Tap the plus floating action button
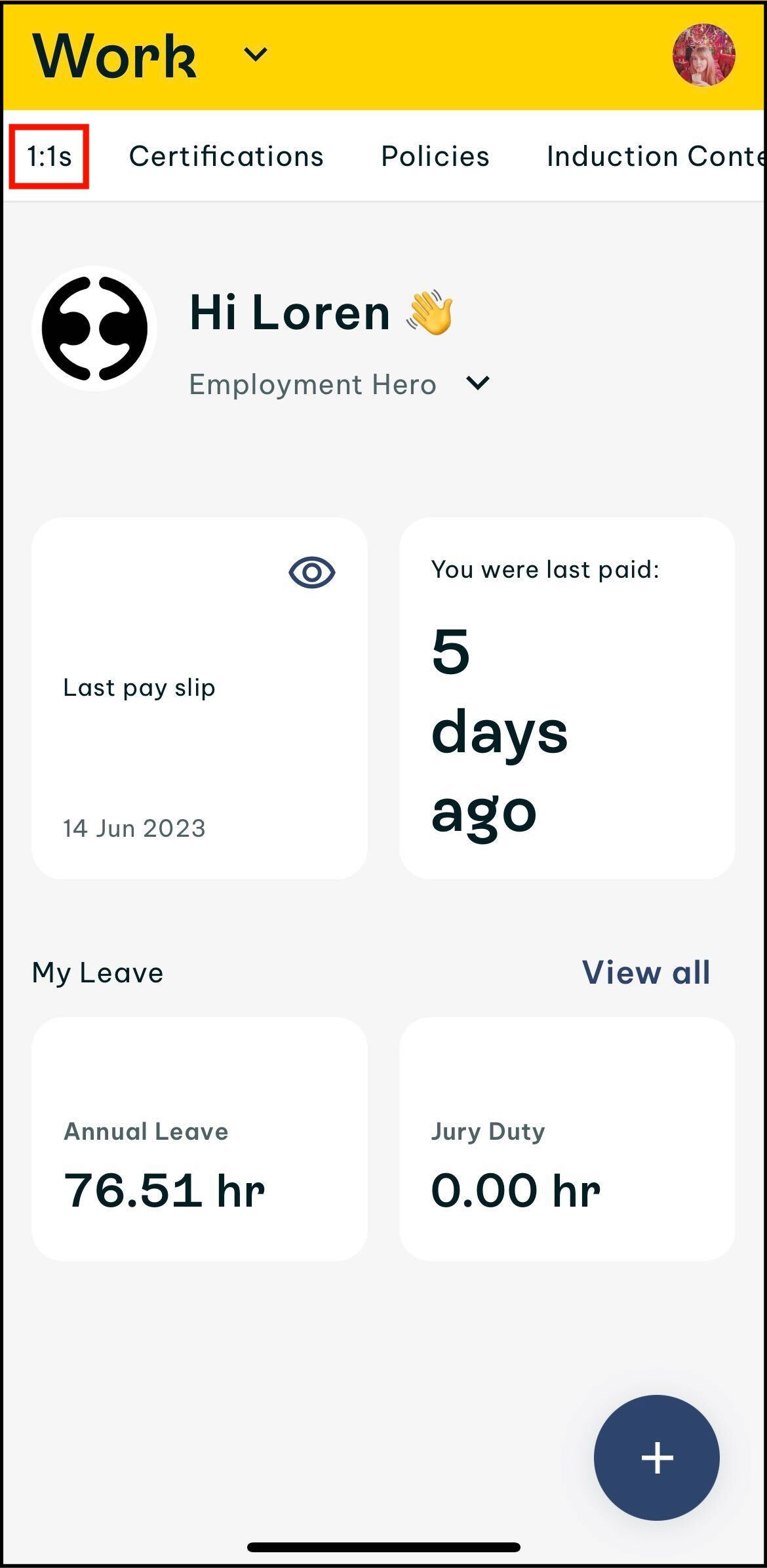The width and height of the screenshot is (767, 1568). click(x=657, y=1458)
